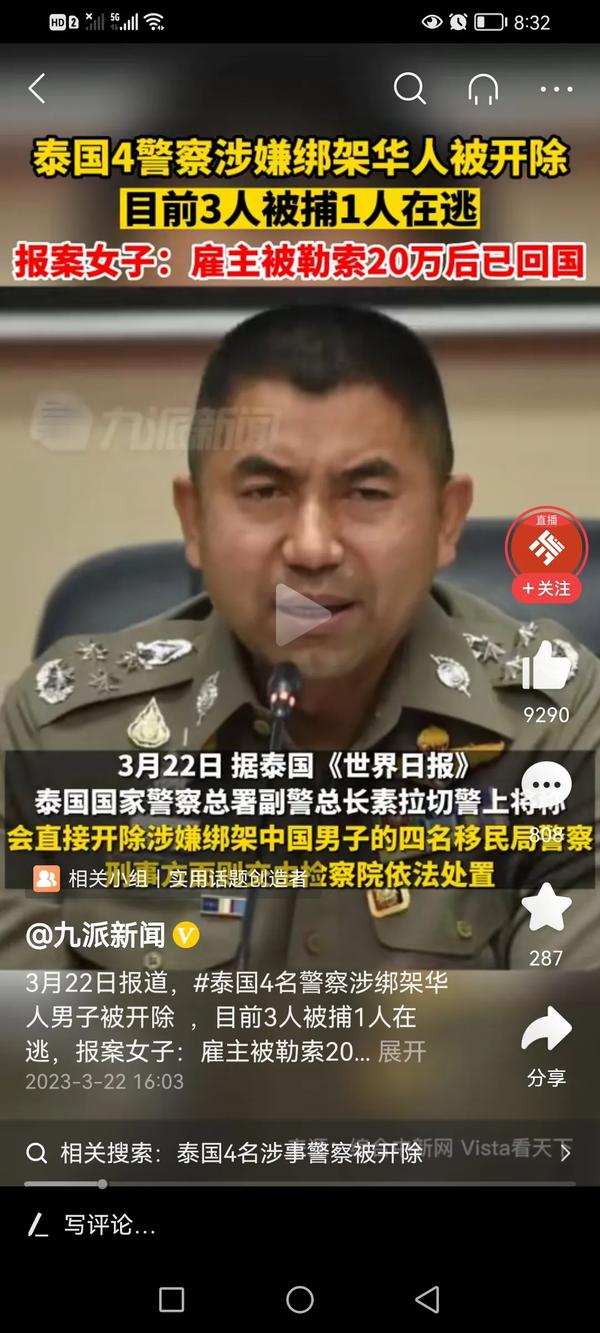Viewport: 600px width, 1333px height.
Task: Open the 相关小组 实用话题创造者 tag
Action: (170, 878)
